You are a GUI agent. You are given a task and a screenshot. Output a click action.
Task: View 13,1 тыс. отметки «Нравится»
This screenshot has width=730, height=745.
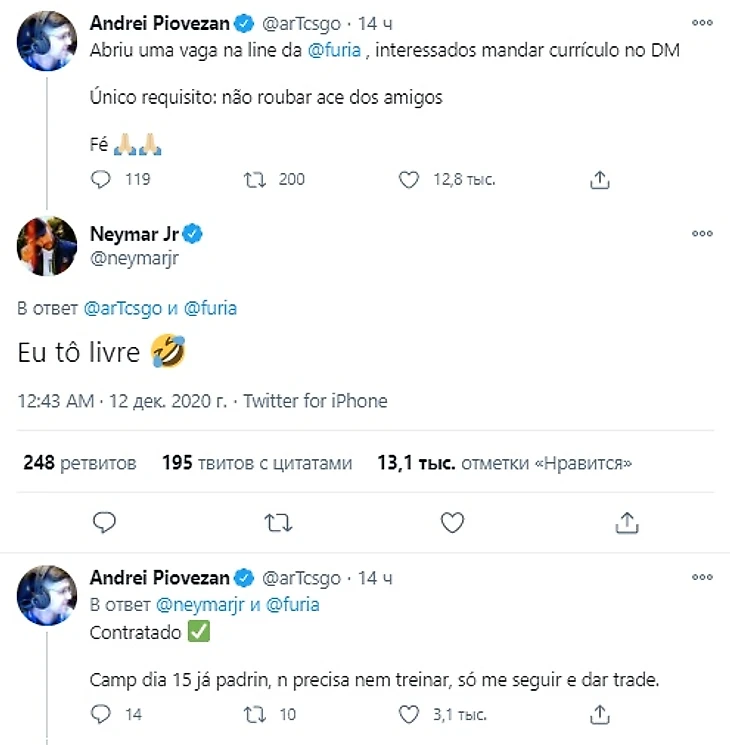point(505,463)
